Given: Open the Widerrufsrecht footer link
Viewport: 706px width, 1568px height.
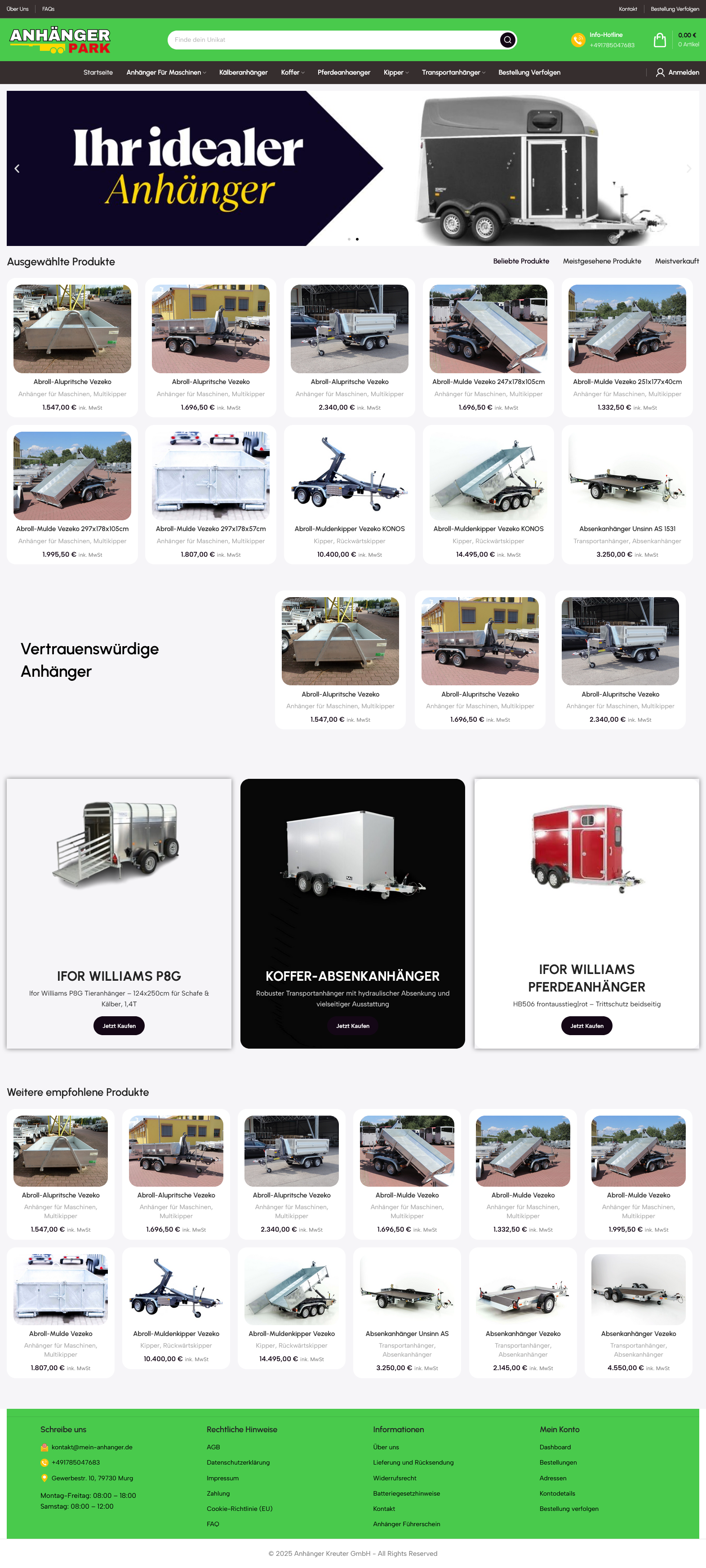Looking at the screenshot, I should coord(395,1478).
